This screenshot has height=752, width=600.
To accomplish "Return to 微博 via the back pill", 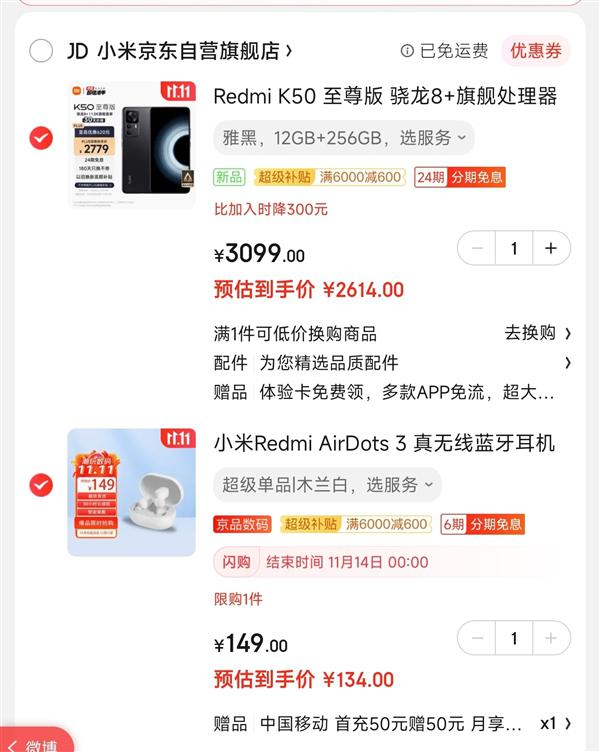I will click(x=37, y=743).
